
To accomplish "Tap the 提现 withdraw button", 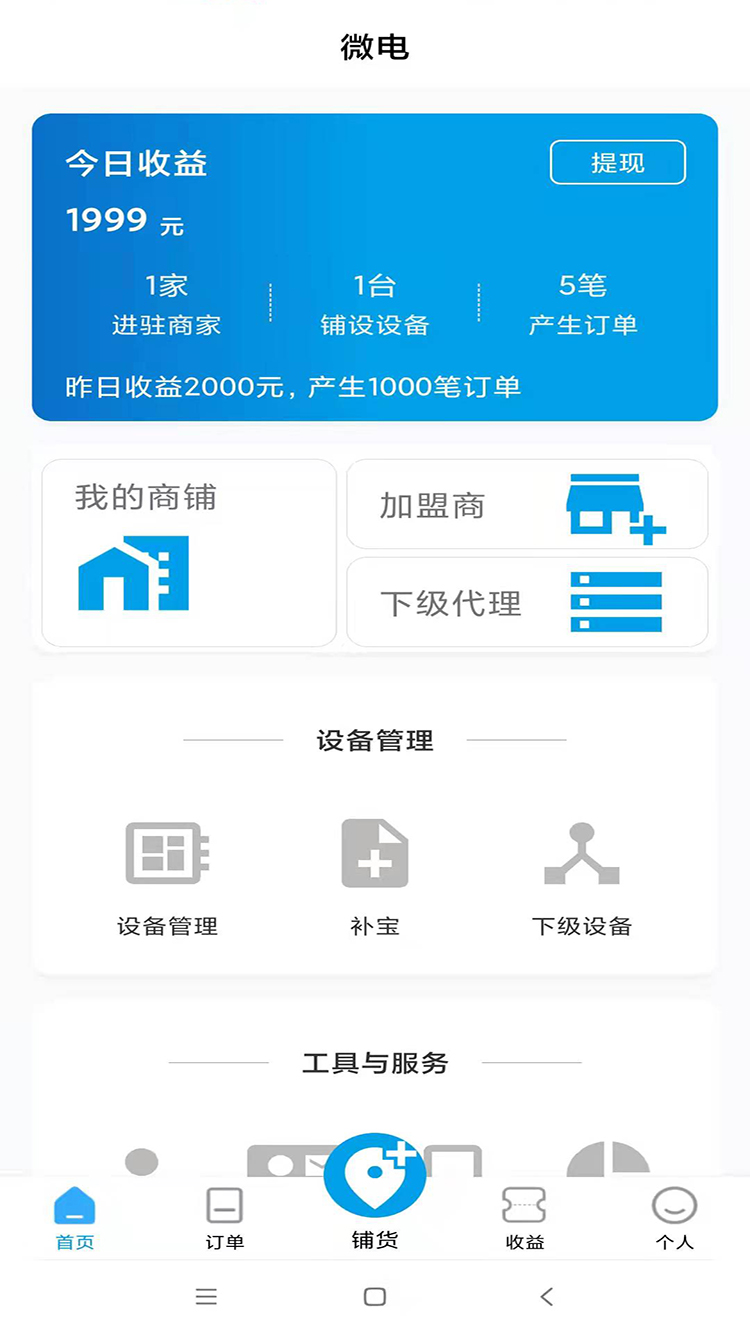I will 617,163.
